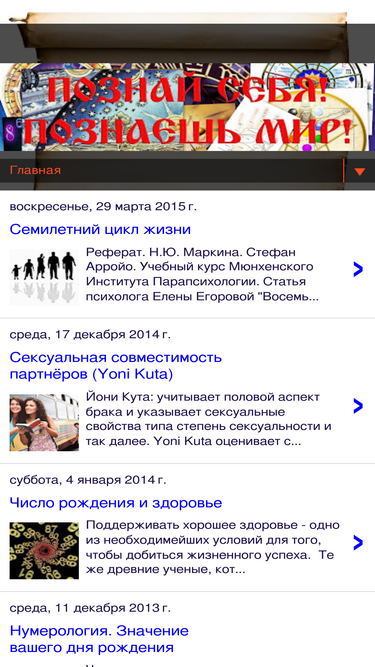Tap the chevron beside Поддерживать хорошее здоровье summary
This screenshot has height=667, width=375.
click(x=358, y=543)
